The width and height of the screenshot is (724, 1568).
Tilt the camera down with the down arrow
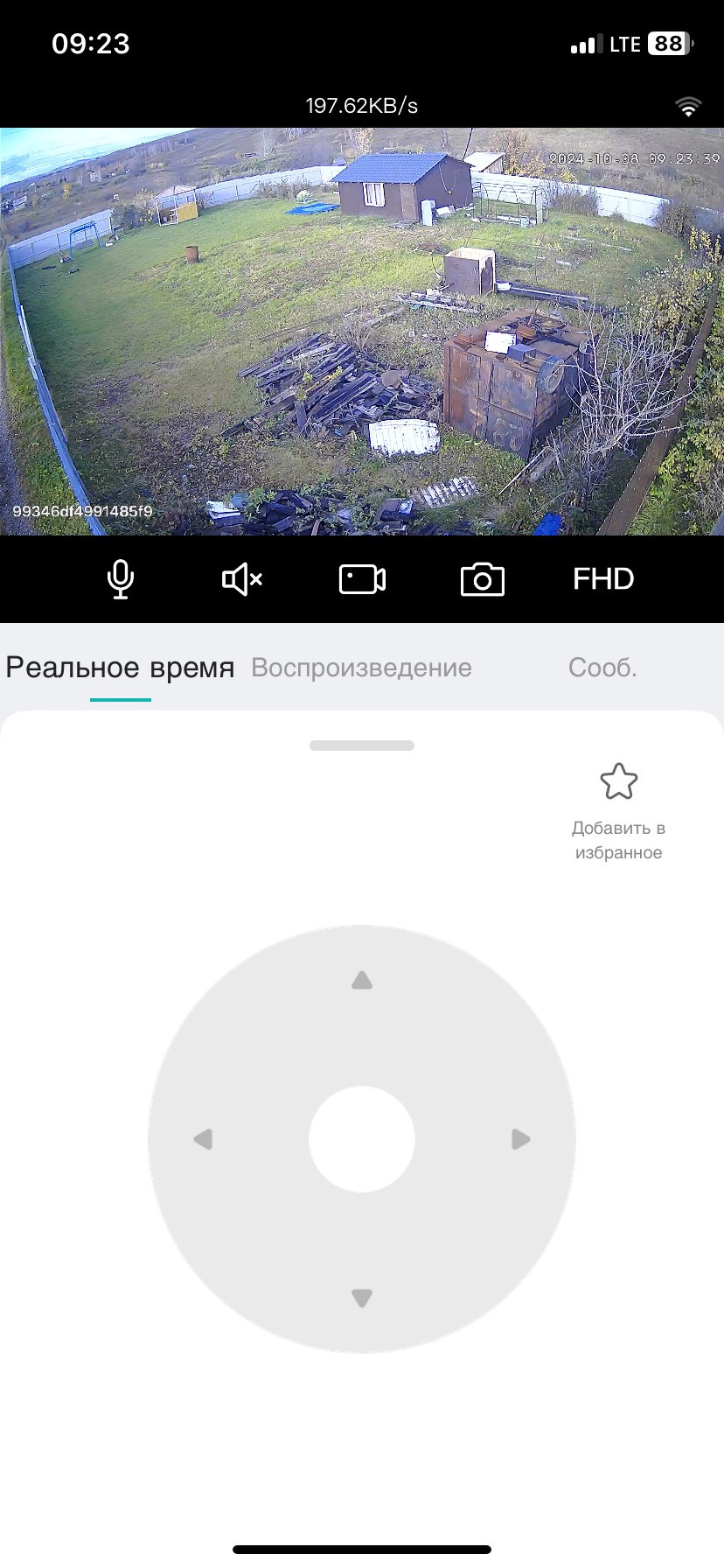click(362, 1298)
